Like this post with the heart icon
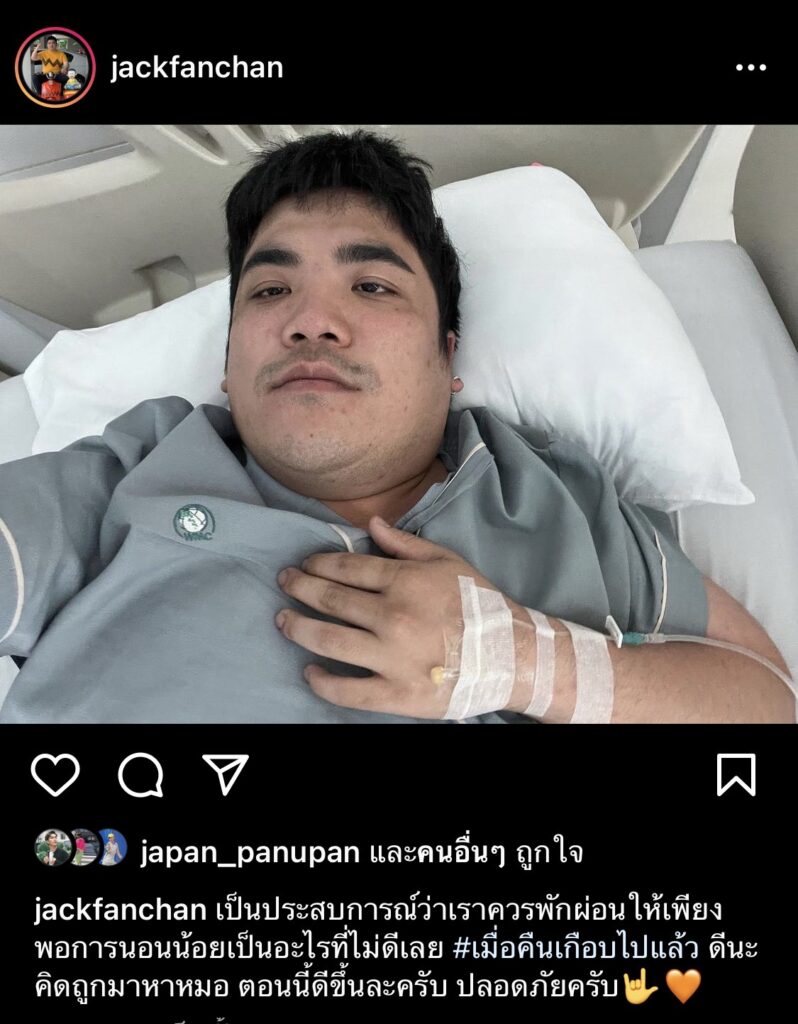 pyautogui.click(x=55, y=774)
